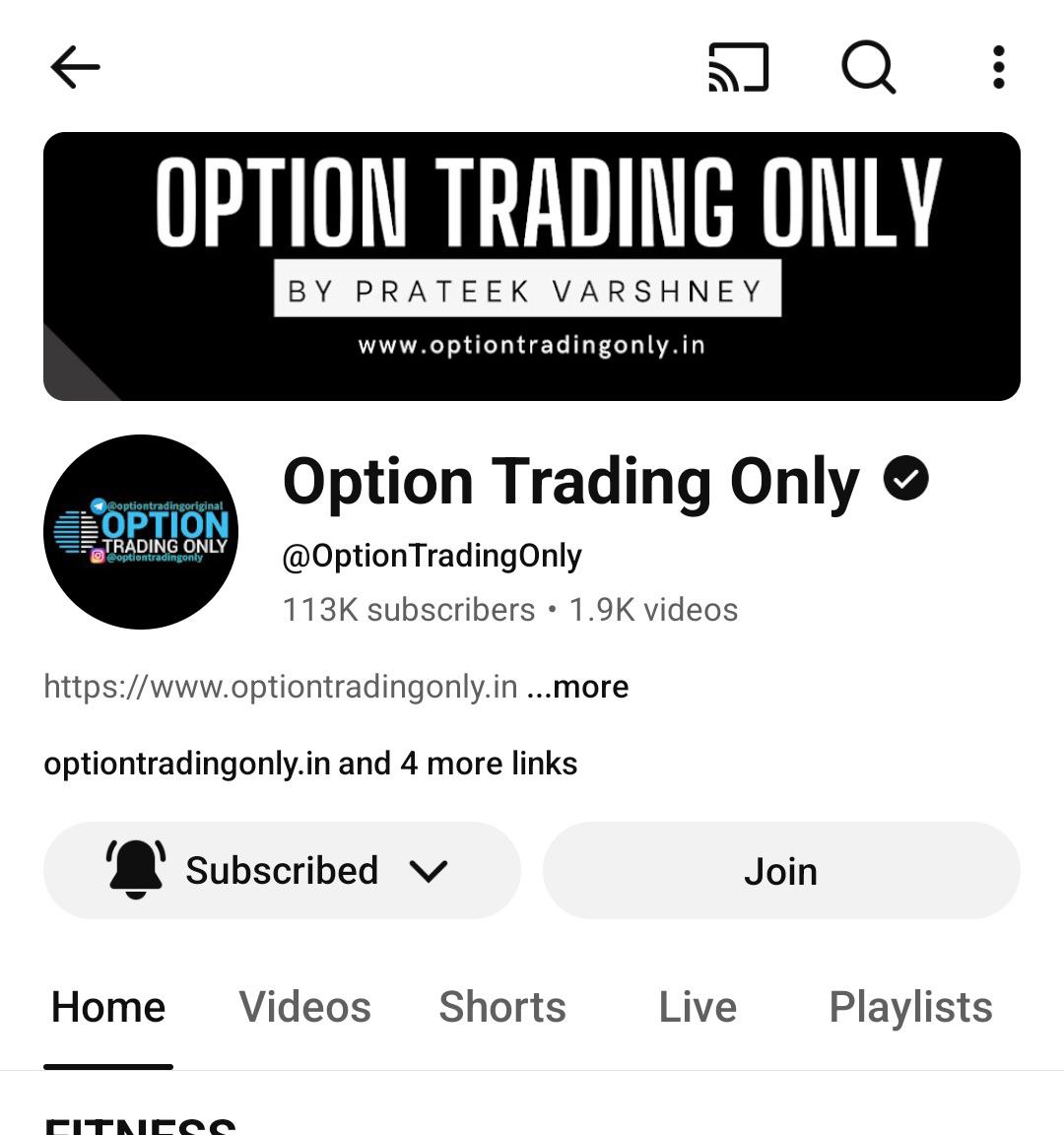Open the Playlists tab
The width and height of the screenshot is (1064, 1135).
(x=910, y=1007)
